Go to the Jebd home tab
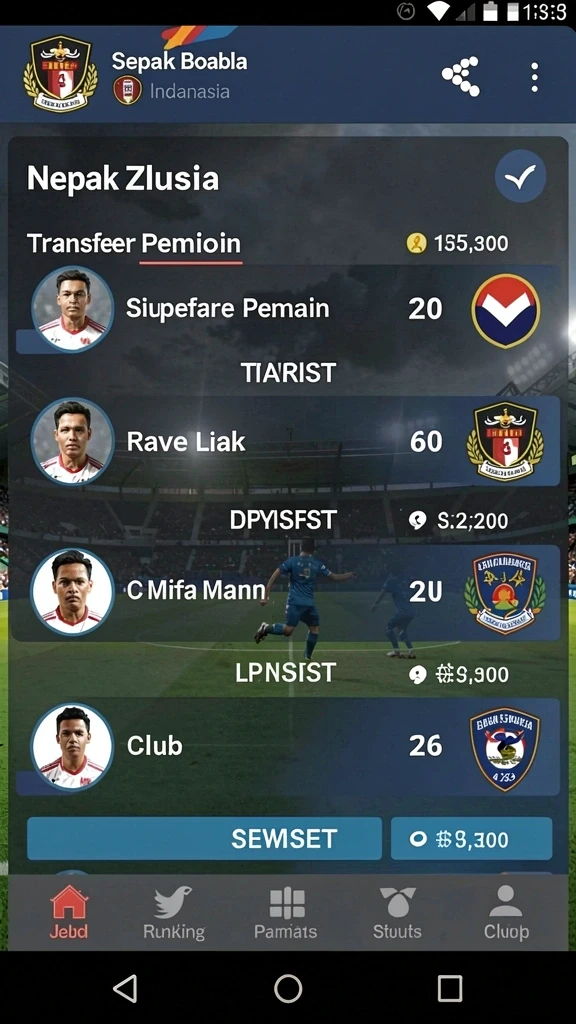576x1024 pixels. [x=69, y=912]
